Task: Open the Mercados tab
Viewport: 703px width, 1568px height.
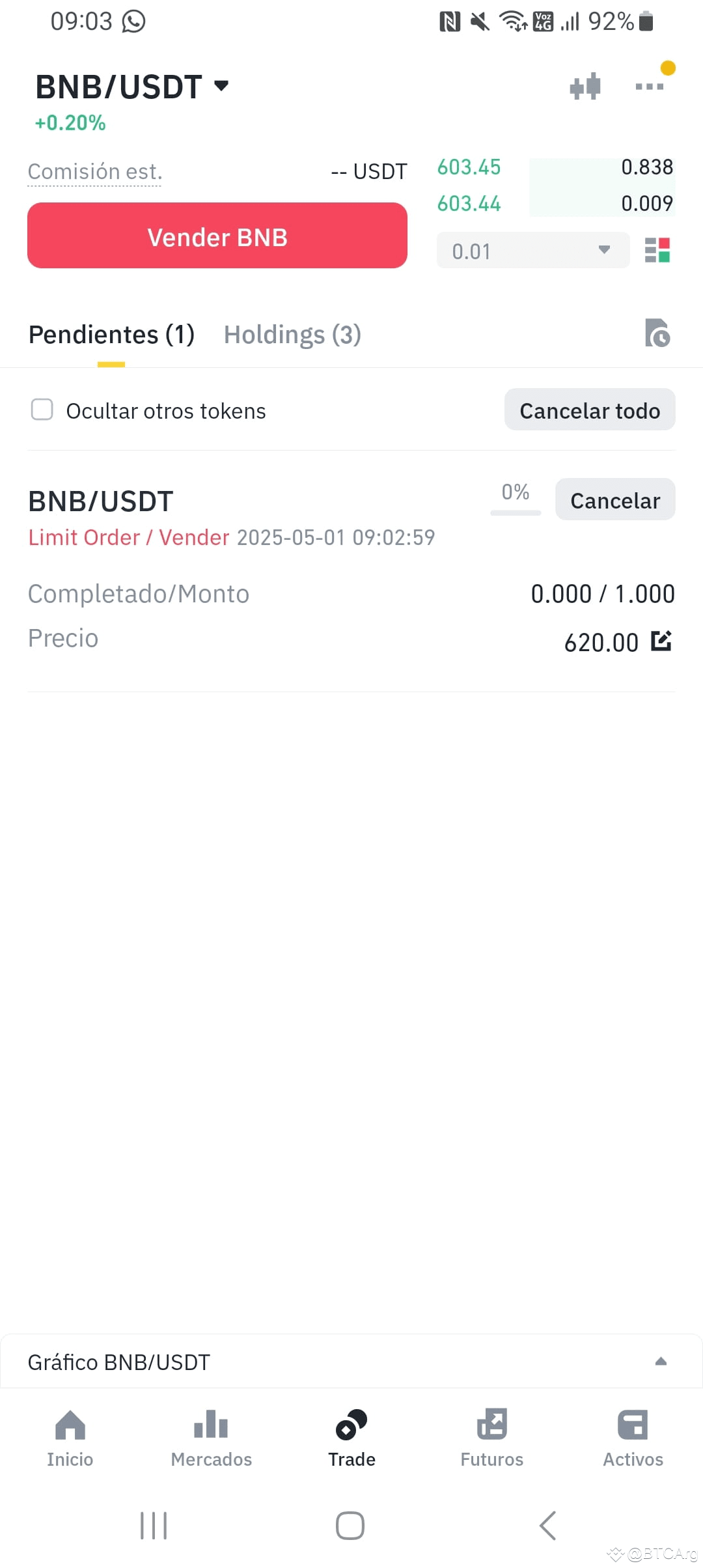Action: tap(211, 1439)
